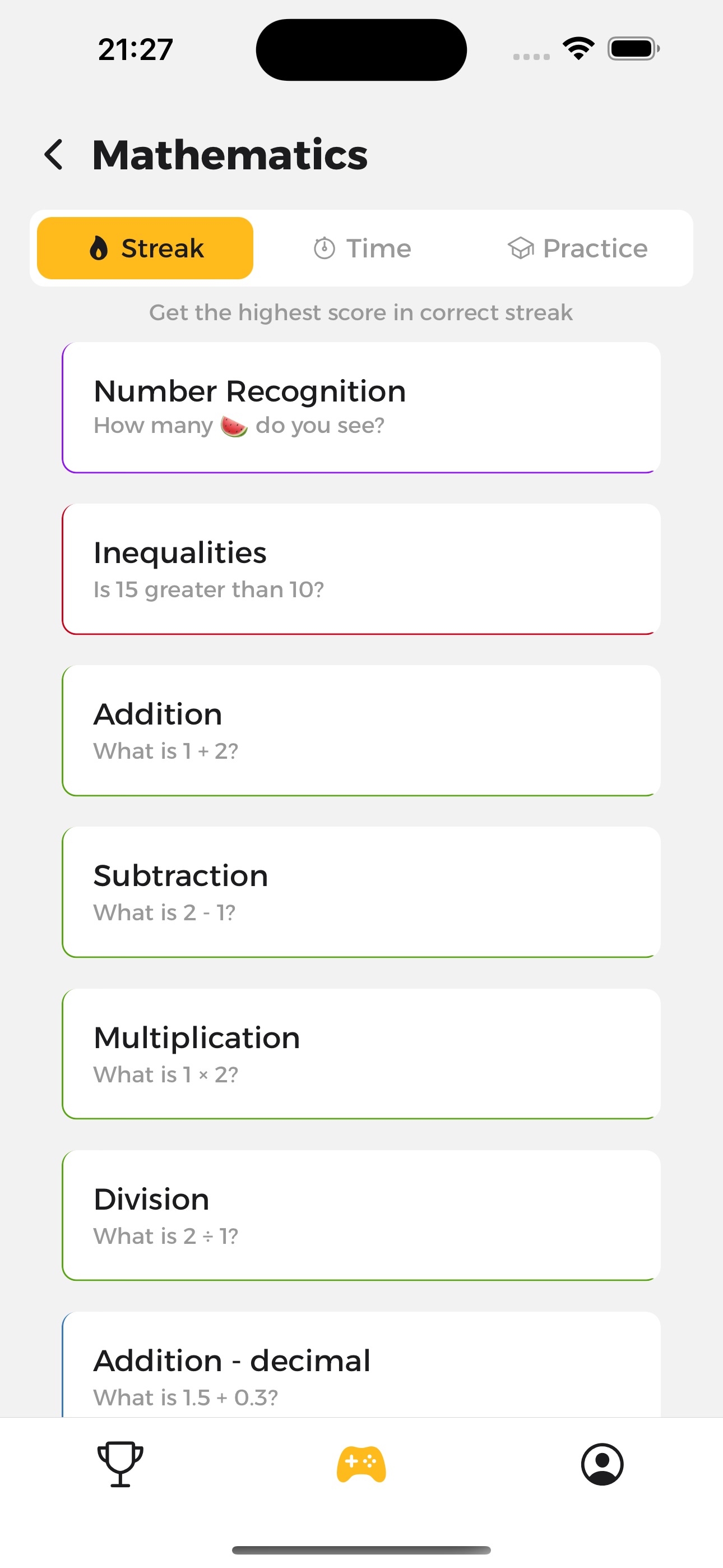The height and width of the screenshot is (1568, 723).
Task: Open the Division card
Action: pyautogui.click(x=361, y=1216)
